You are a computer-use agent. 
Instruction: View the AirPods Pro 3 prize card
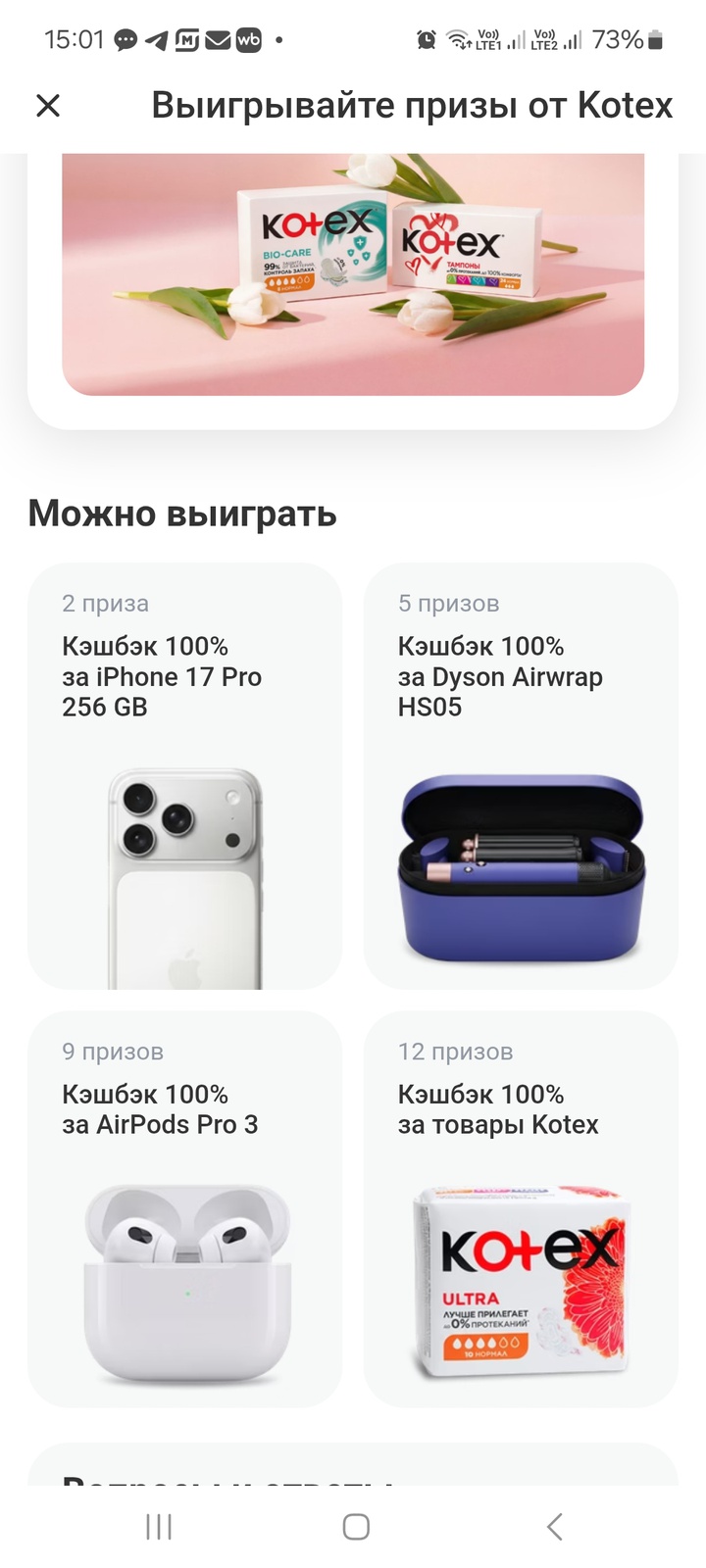coord(184,1208)
